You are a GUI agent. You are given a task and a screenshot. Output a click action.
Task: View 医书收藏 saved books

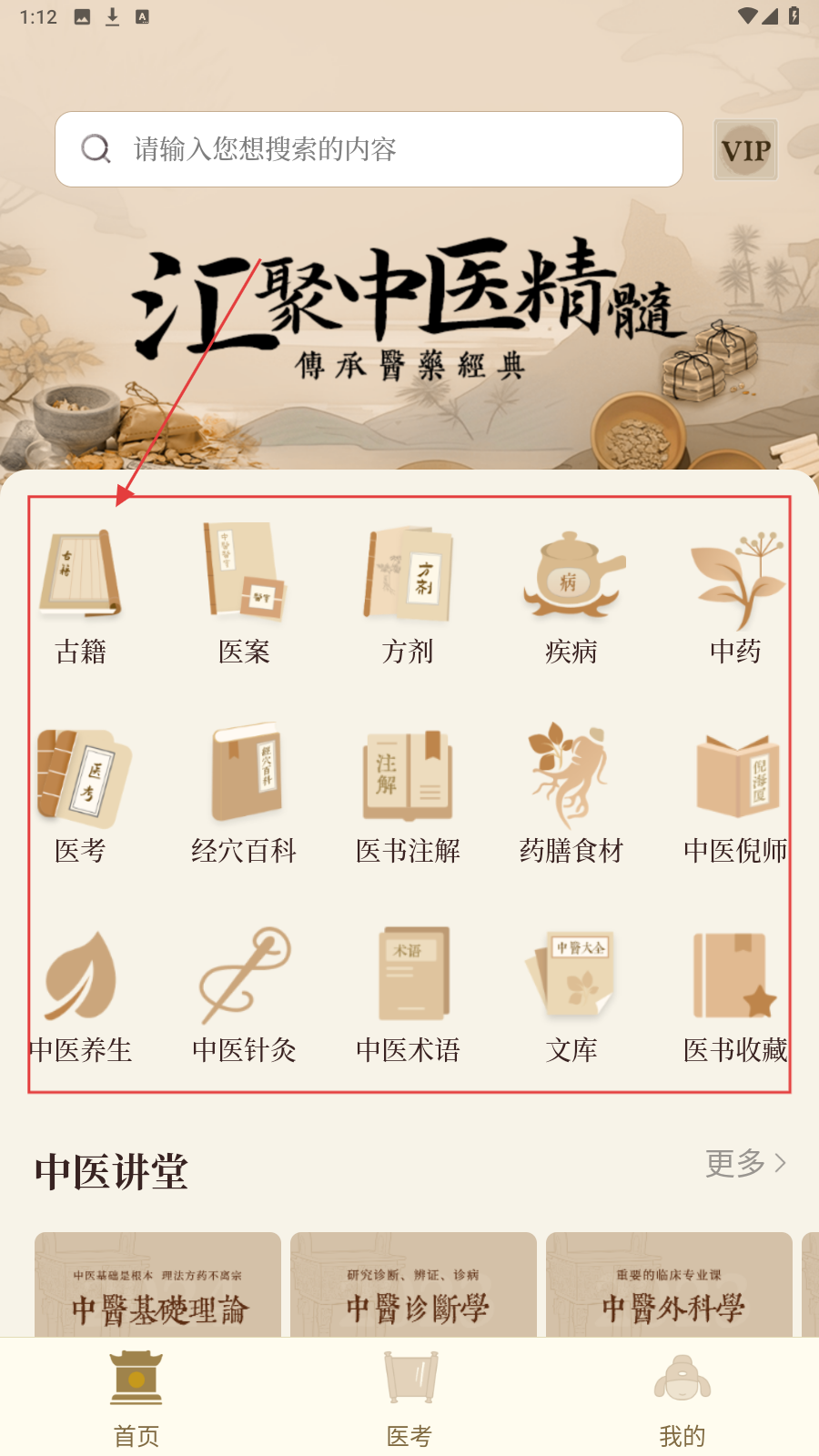[x=735, y=992]
